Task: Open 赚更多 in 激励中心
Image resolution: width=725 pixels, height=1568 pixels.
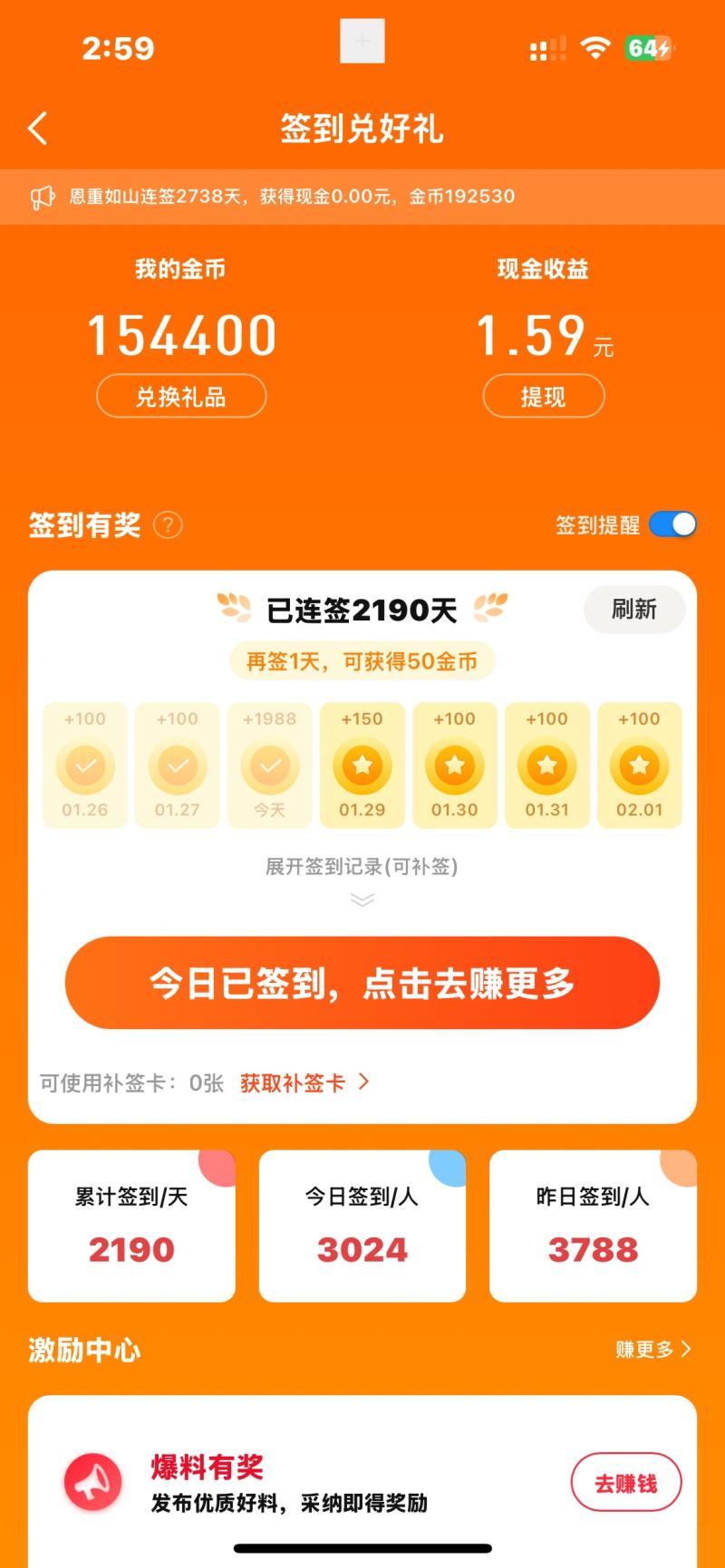Action: click(652, 1350)
